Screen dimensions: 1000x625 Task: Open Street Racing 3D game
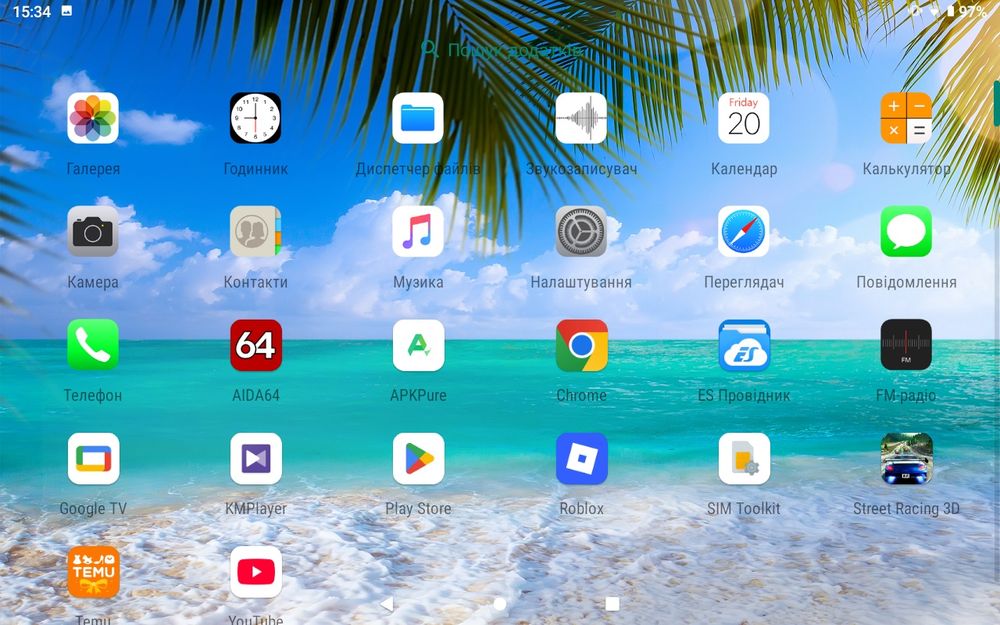click(906, 458)
